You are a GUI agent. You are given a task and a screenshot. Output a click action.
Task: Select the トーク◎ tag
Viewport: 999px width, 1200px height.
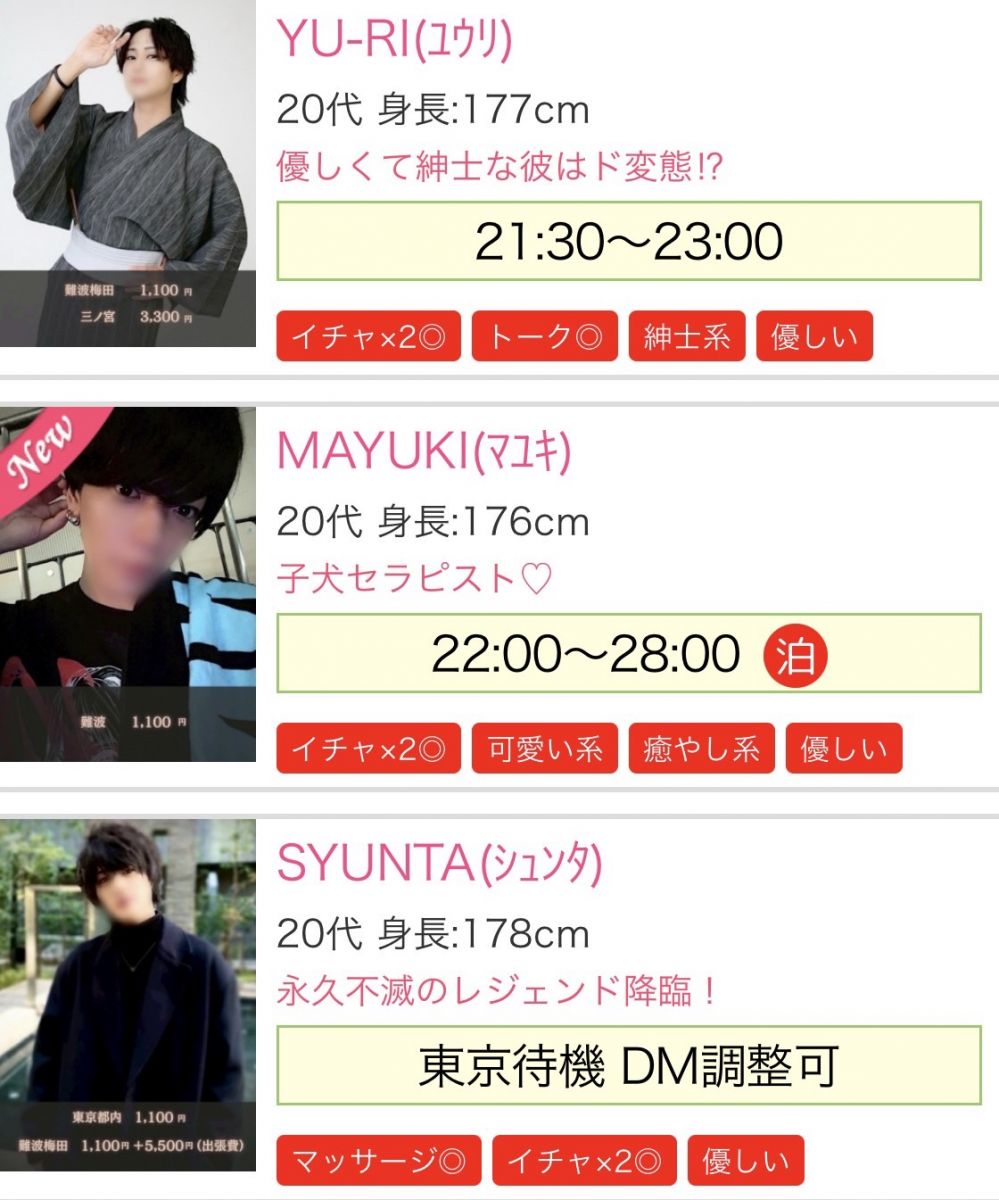[544, 337]
